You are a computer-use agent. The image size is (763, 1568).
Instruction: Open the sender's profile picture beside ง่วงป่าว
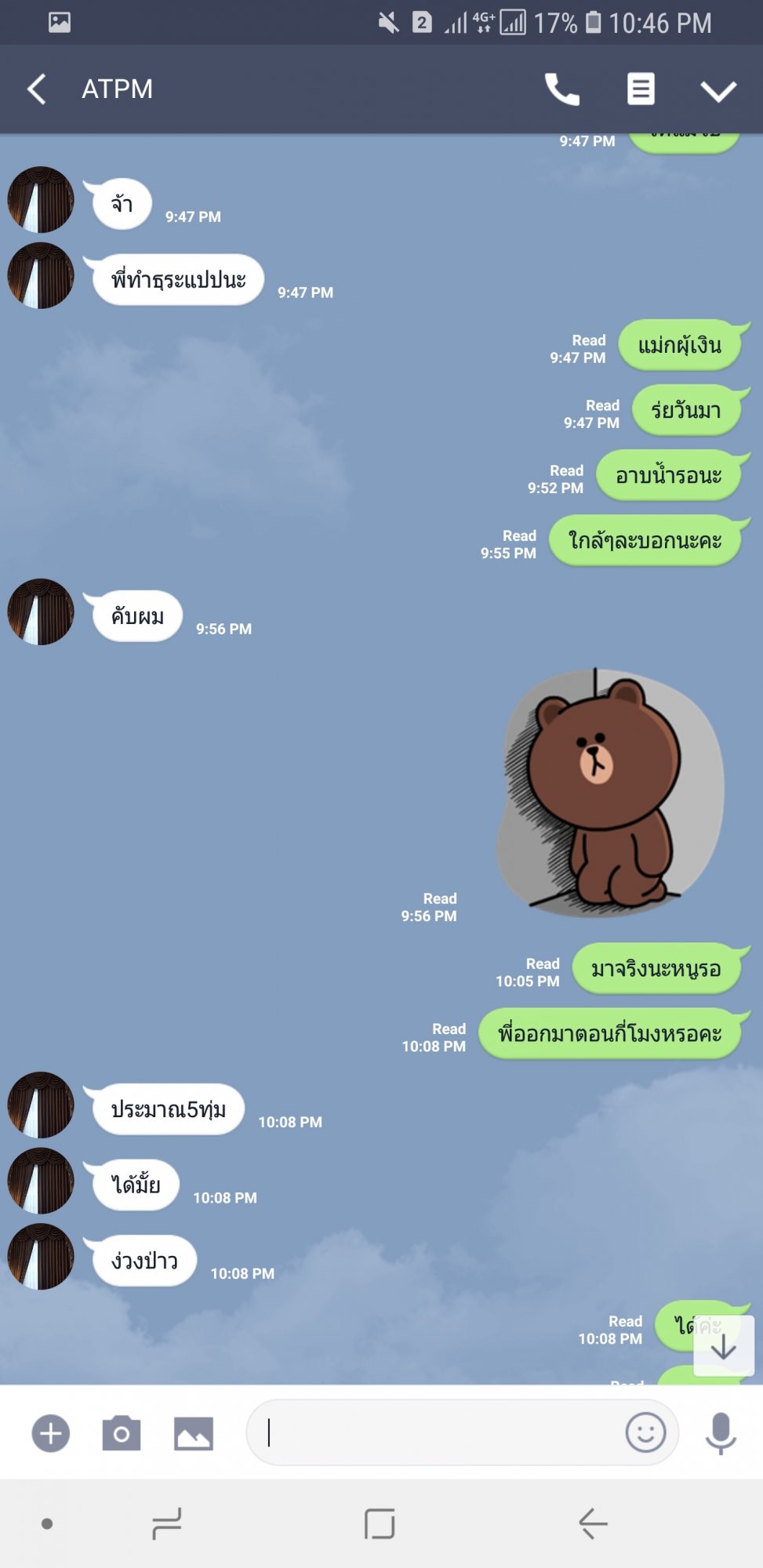tap(41, 1256)
